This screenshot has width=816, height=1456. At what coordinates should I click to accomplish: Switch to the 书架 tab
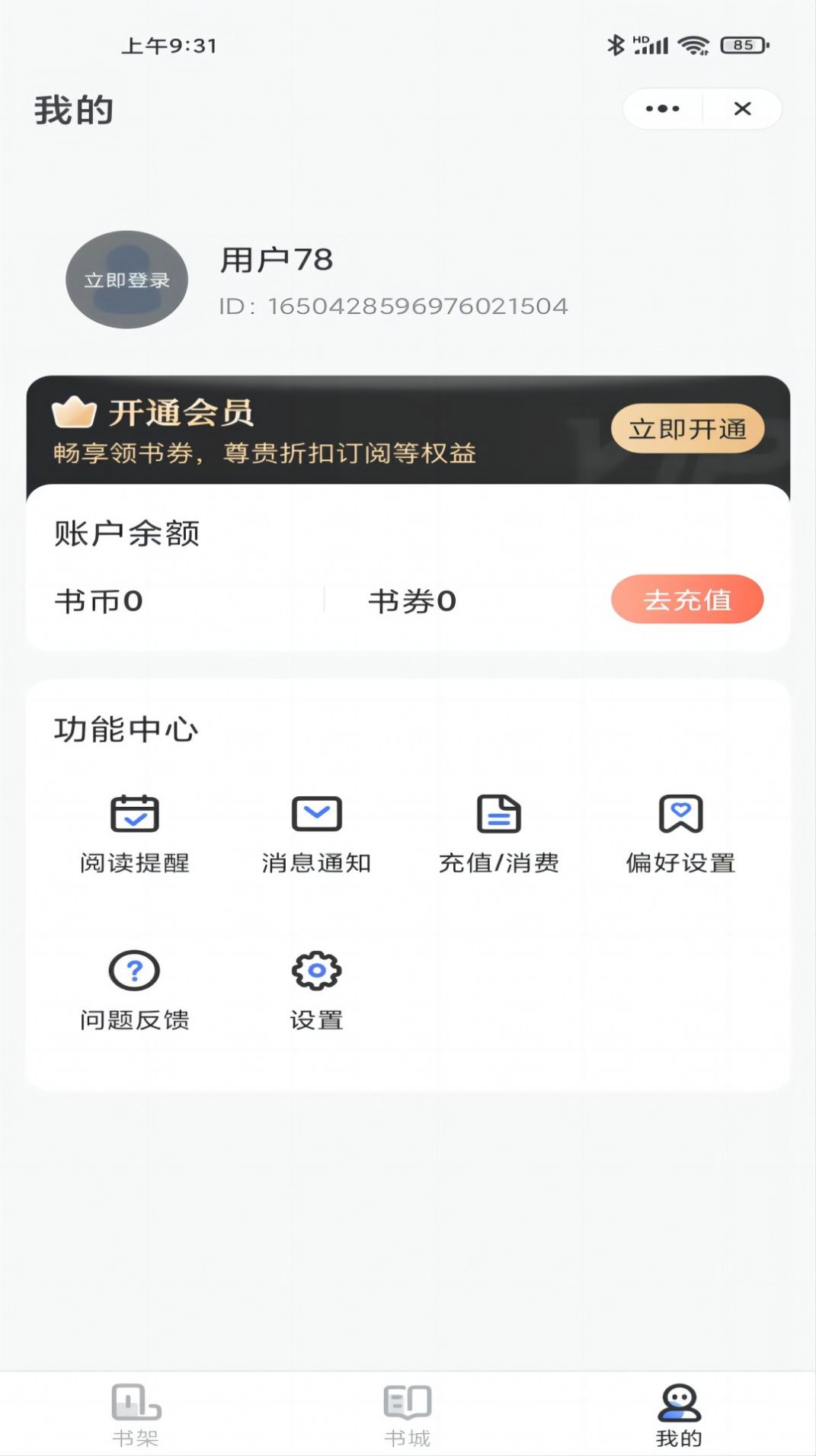pos(136,1415)
